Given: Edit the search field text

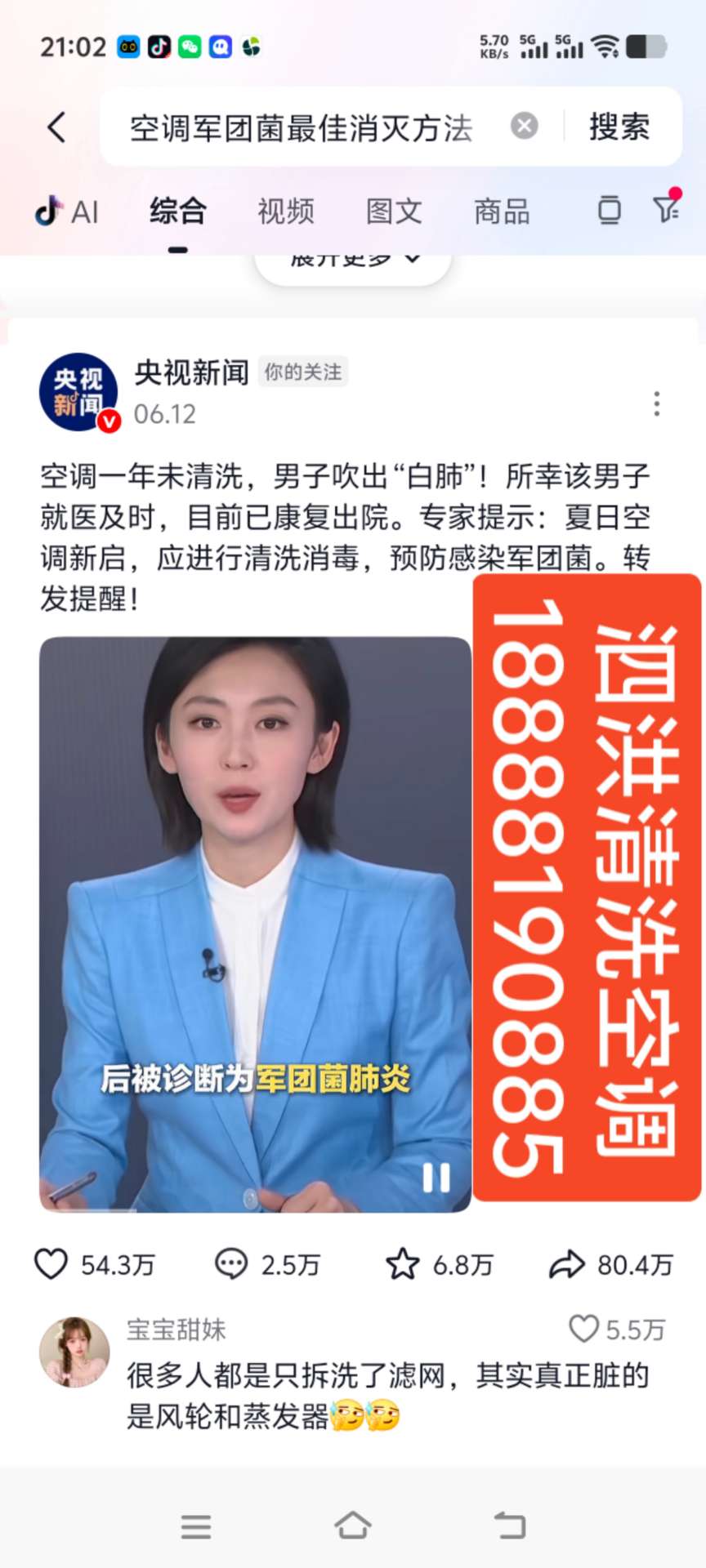Looking at the screenshot, I should click(301, 128).
